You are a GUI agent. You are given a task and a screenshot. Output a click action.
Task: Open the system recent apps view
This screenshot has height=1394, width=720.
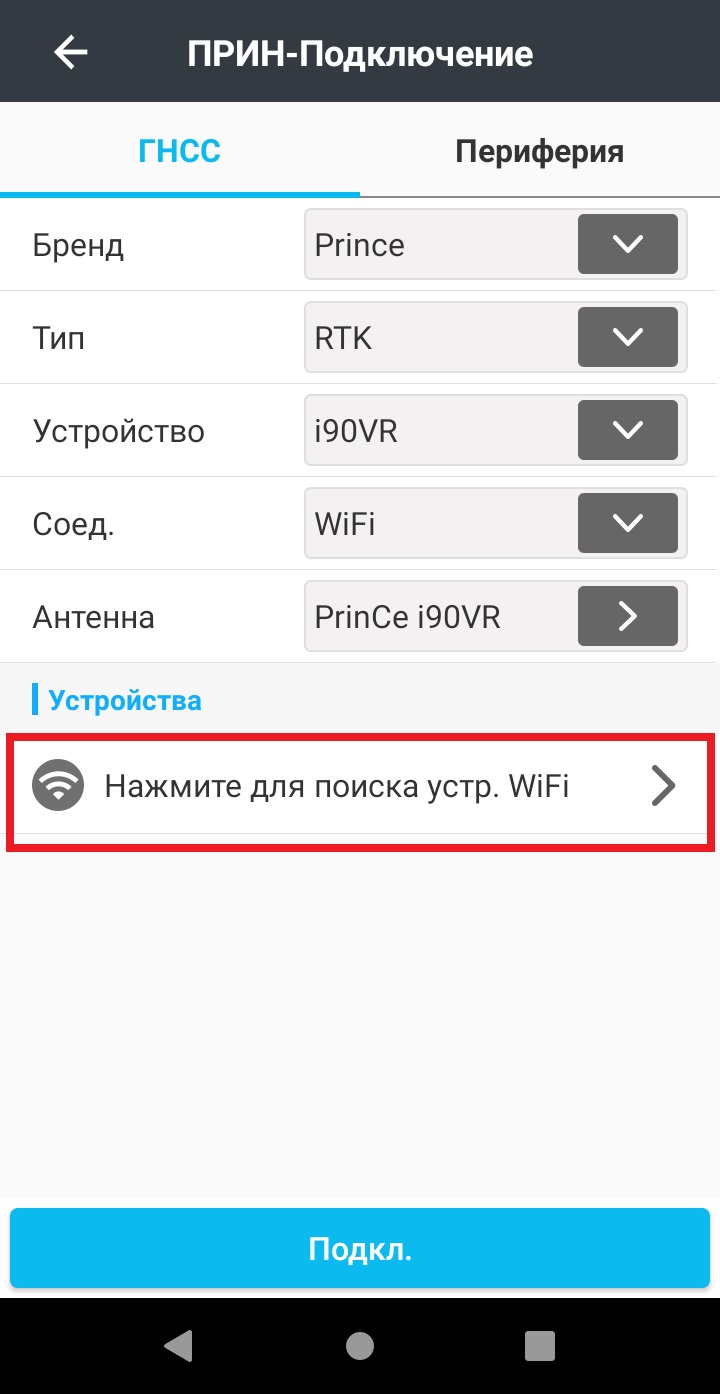[x=539, y=1346]
